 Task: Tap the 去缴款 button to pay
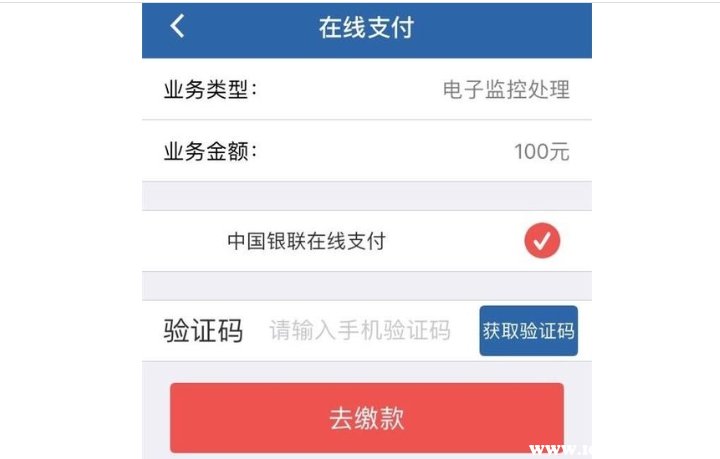tap(366, 417)
